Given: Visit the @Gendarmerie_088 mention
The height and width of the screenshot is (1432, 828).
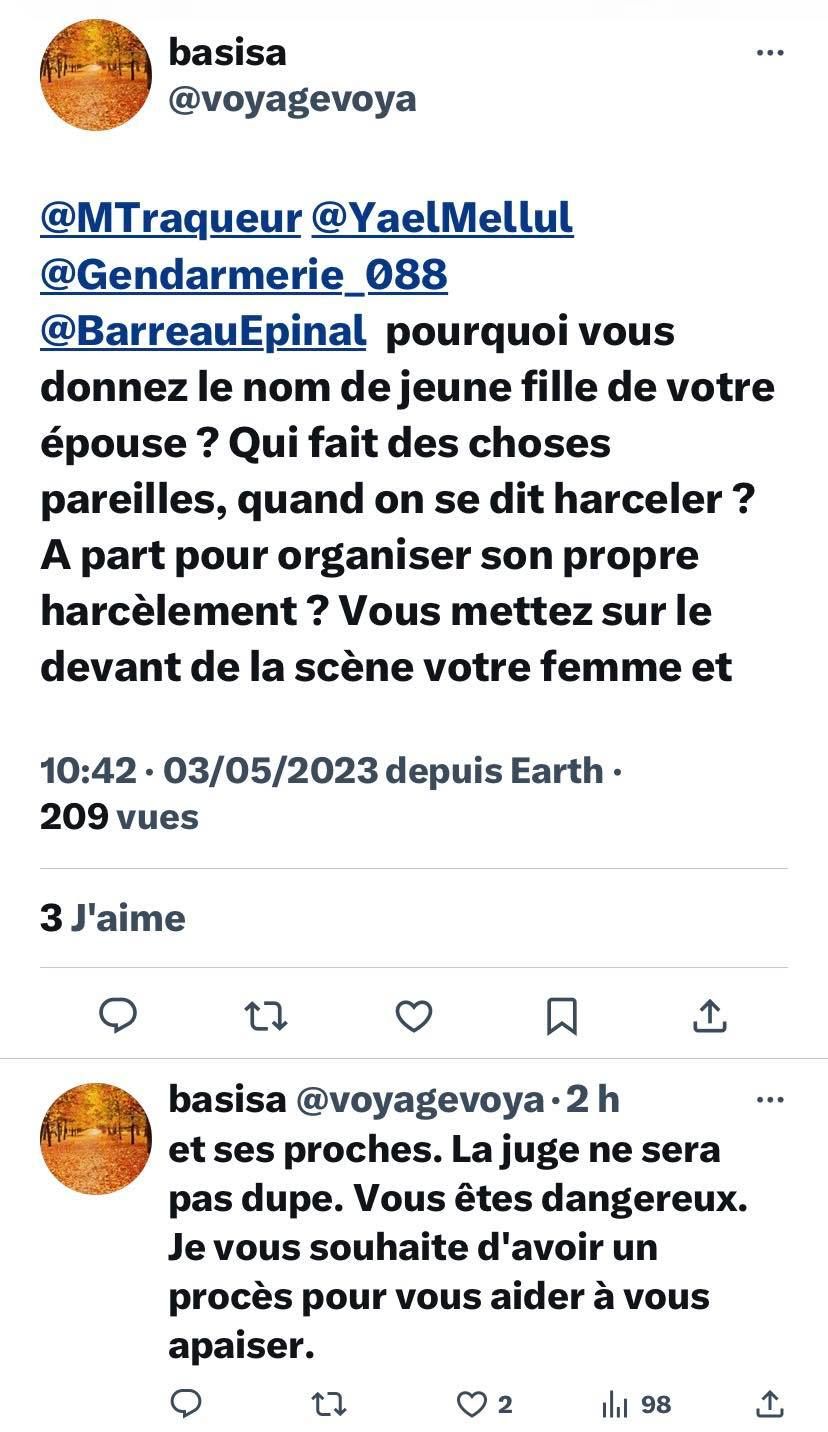Looking at the screenshot, I should click(243, 274).
